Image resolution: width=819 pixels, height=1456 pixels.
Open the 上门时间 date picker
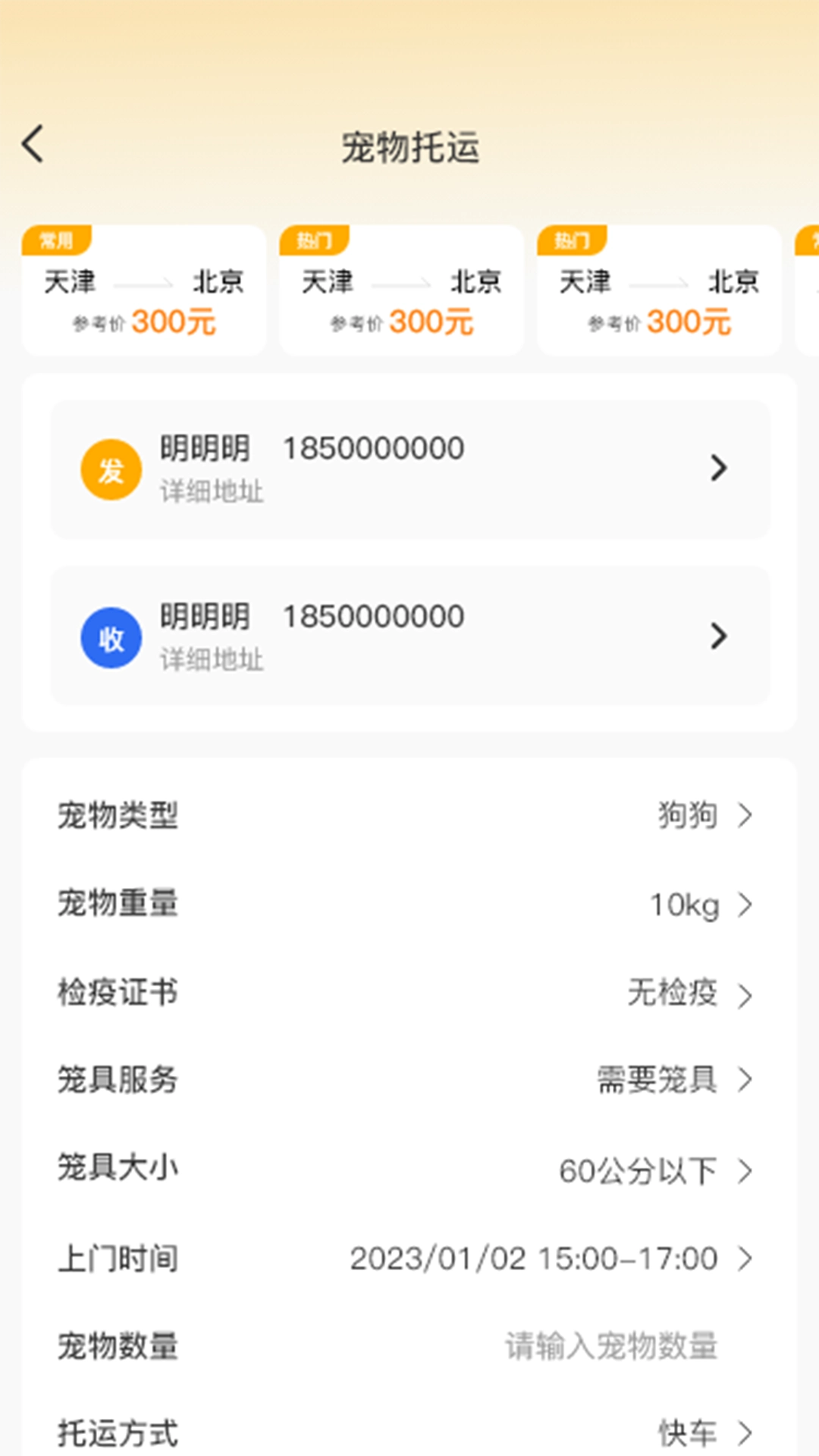coord(409,1257)
